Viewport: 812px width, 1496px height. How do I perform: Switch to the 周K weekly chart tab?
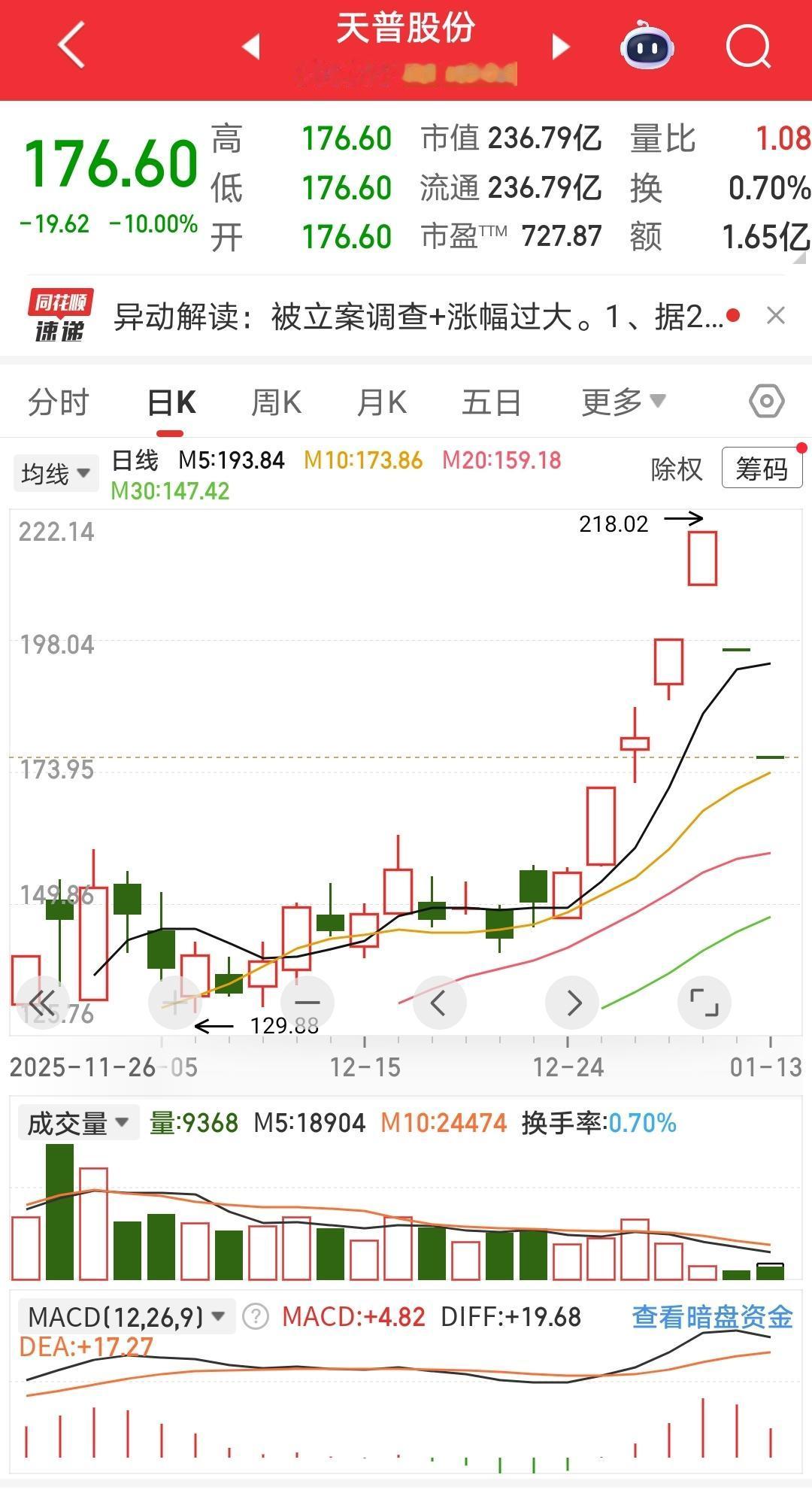[276, 402]
